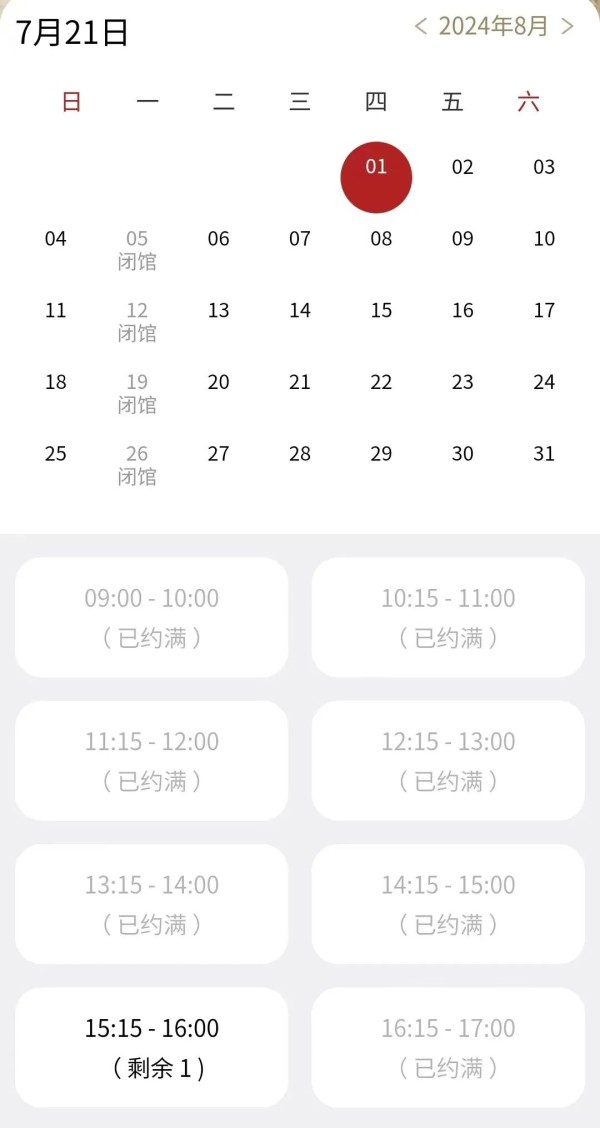Select date 04 on the calendar

click(55, 239)
